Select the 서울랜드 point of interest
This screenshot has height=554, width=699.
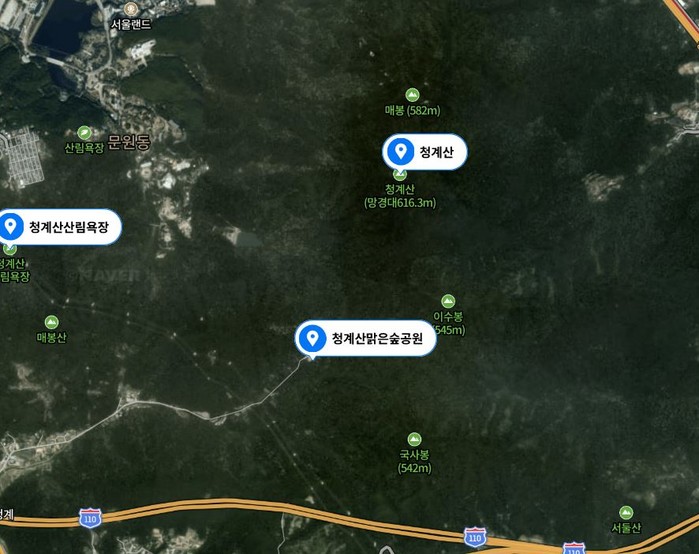tap(131, 9)
